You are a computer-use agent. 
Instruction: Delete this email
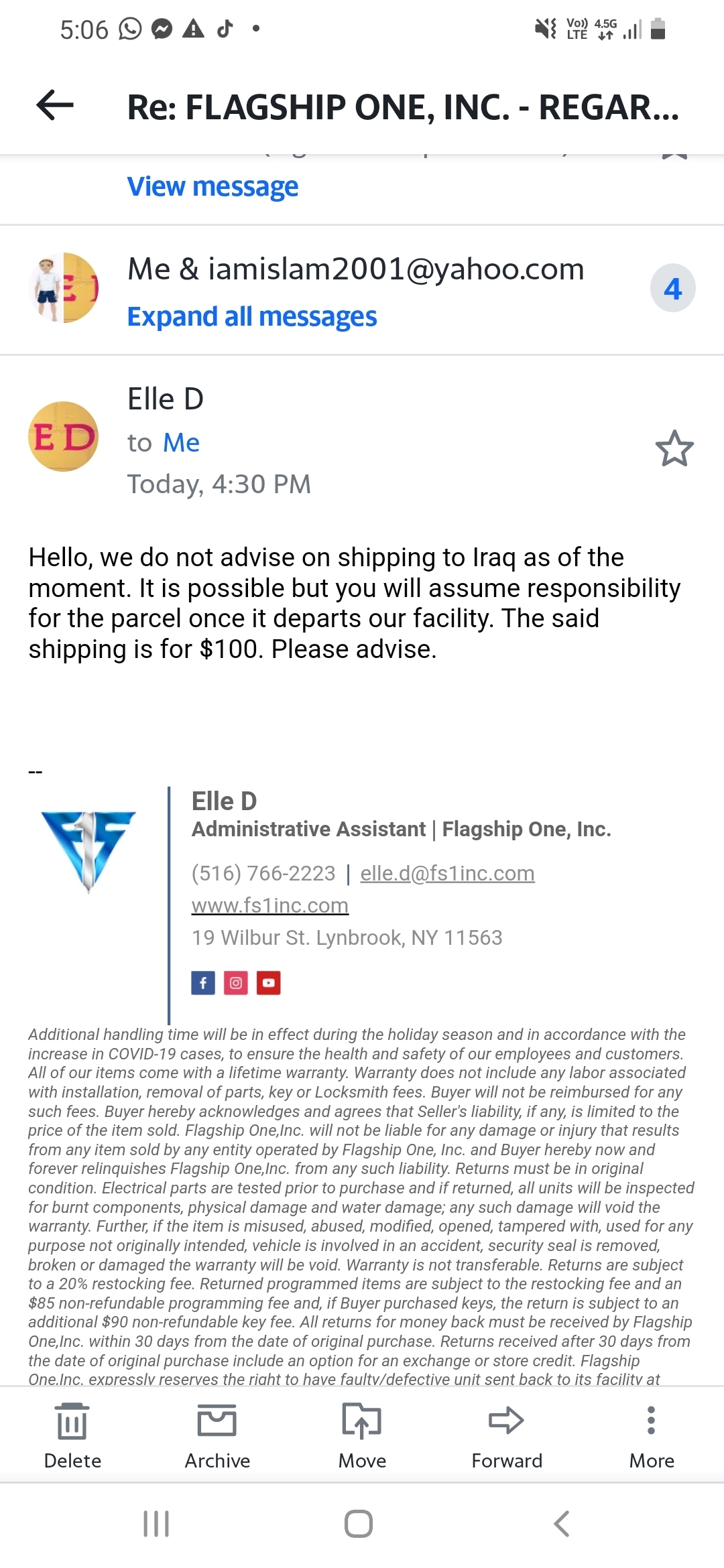(x=72, y=1435)
